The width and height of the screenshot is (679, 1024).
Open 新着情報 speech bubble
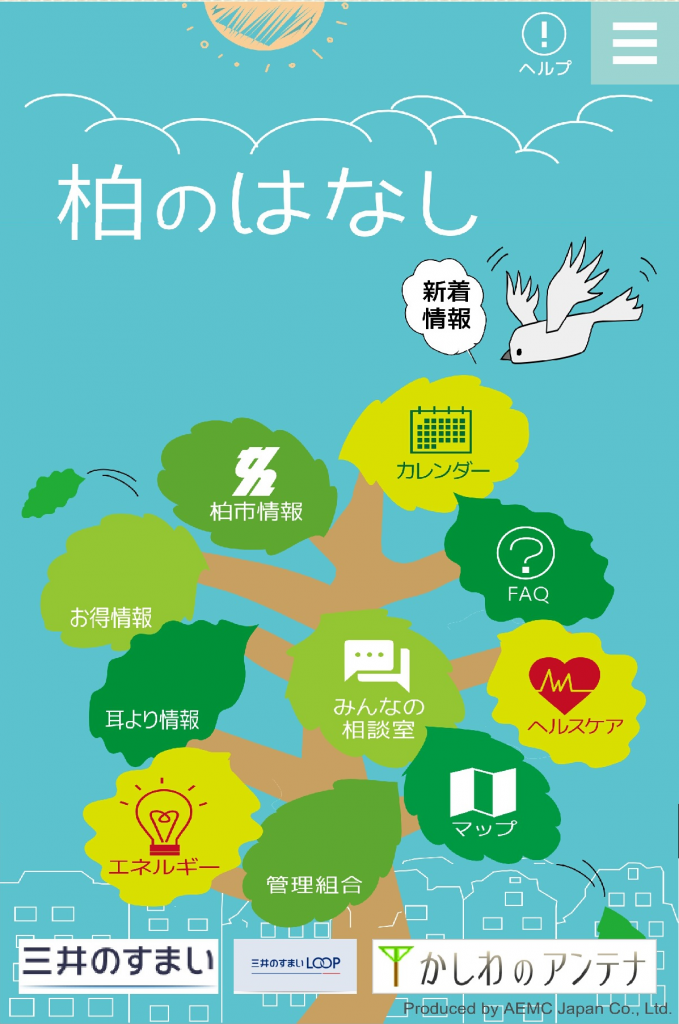click(x=446, y=306)
